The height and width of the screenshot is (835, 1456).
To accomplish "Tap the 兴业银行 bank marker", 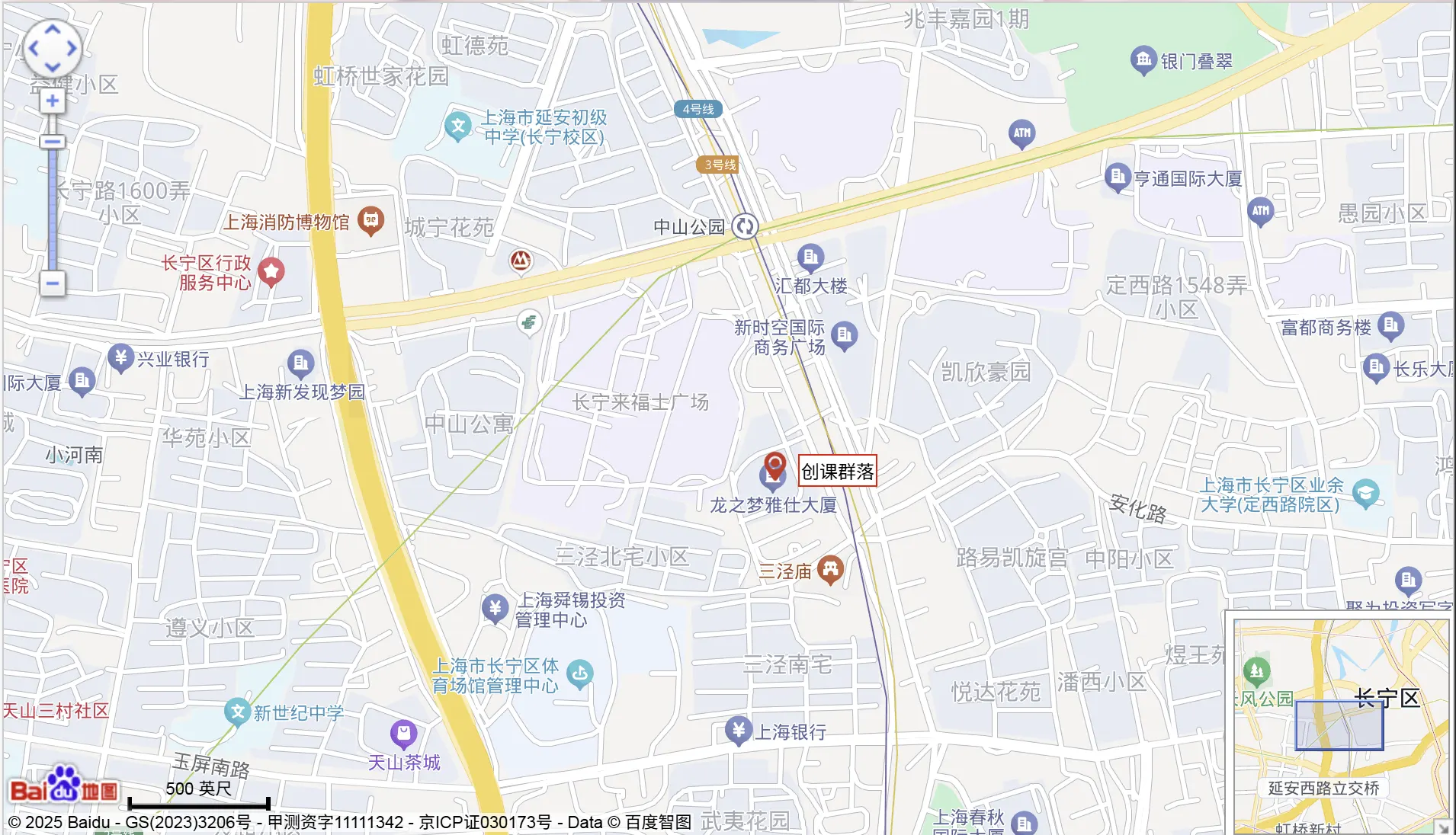I will [120, 357].
